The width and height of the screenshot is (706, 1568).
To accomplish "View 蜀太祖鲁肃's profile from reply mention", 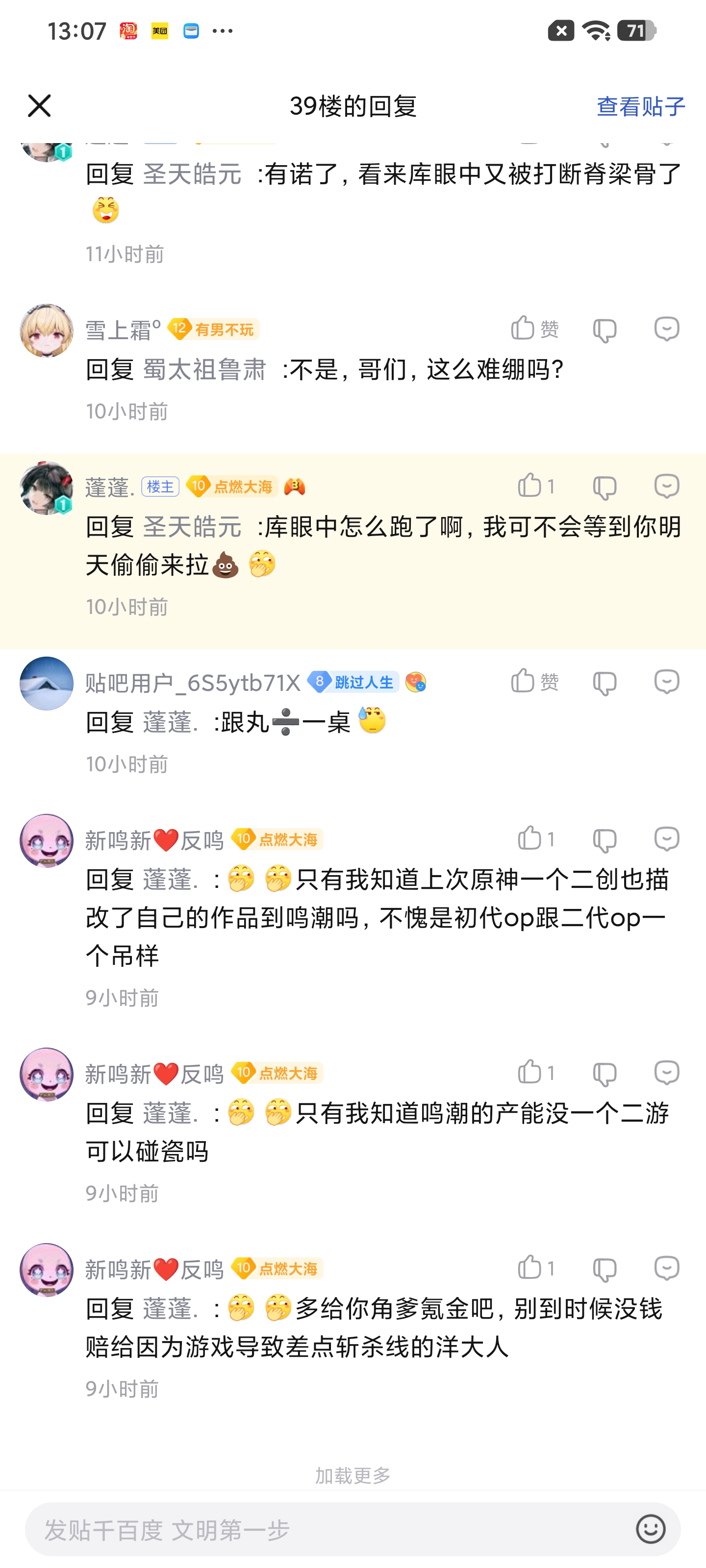I will [204, 369].
